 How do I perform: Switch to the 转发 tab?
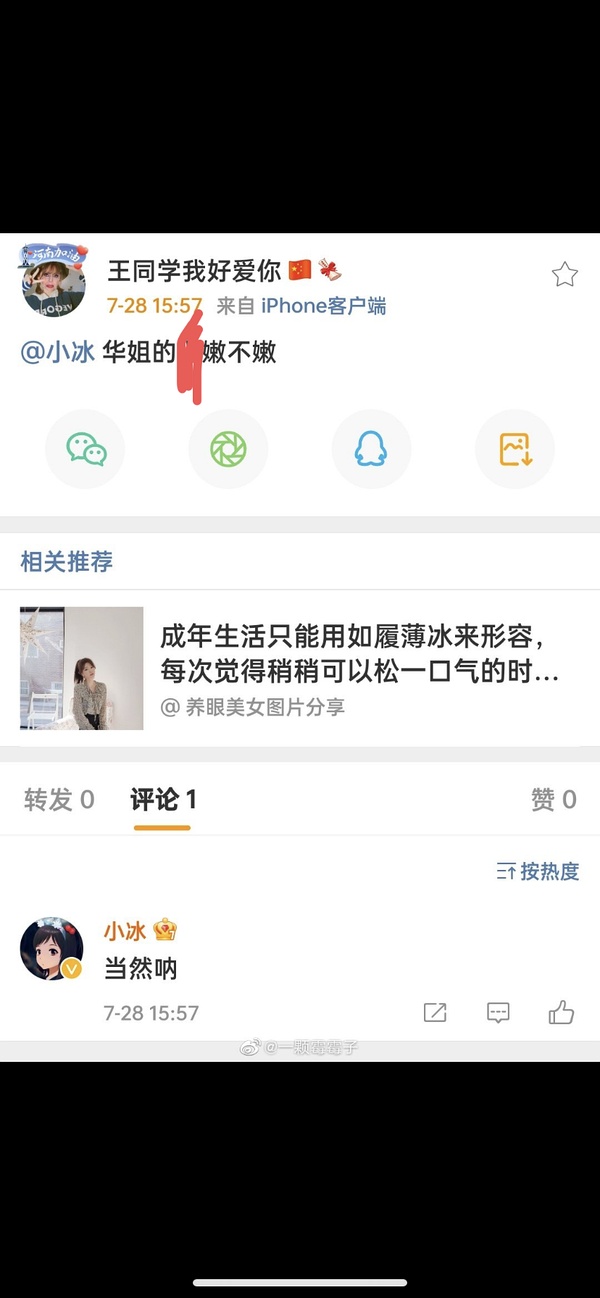59,799
